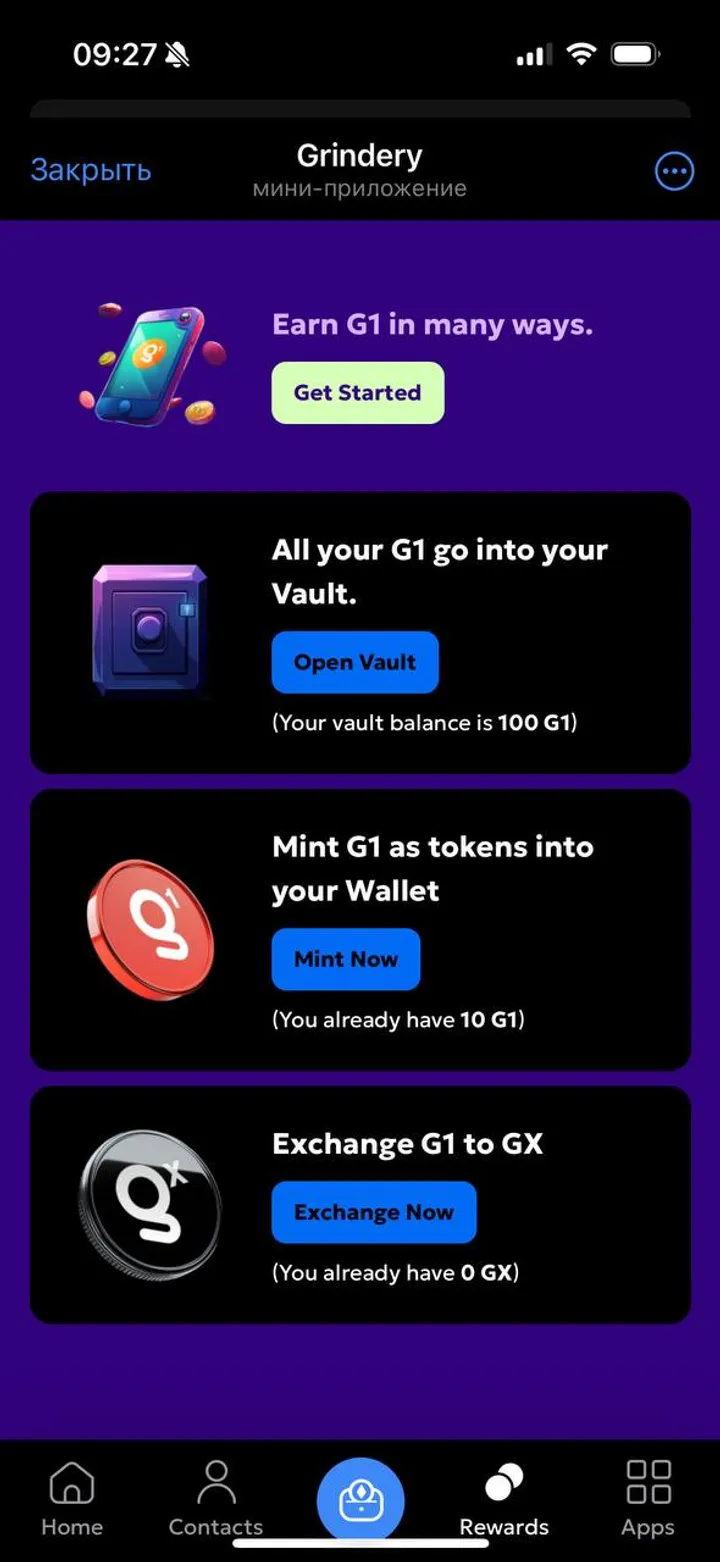
Task: Click the muted notifications bell icon
Action: point(178,55)
